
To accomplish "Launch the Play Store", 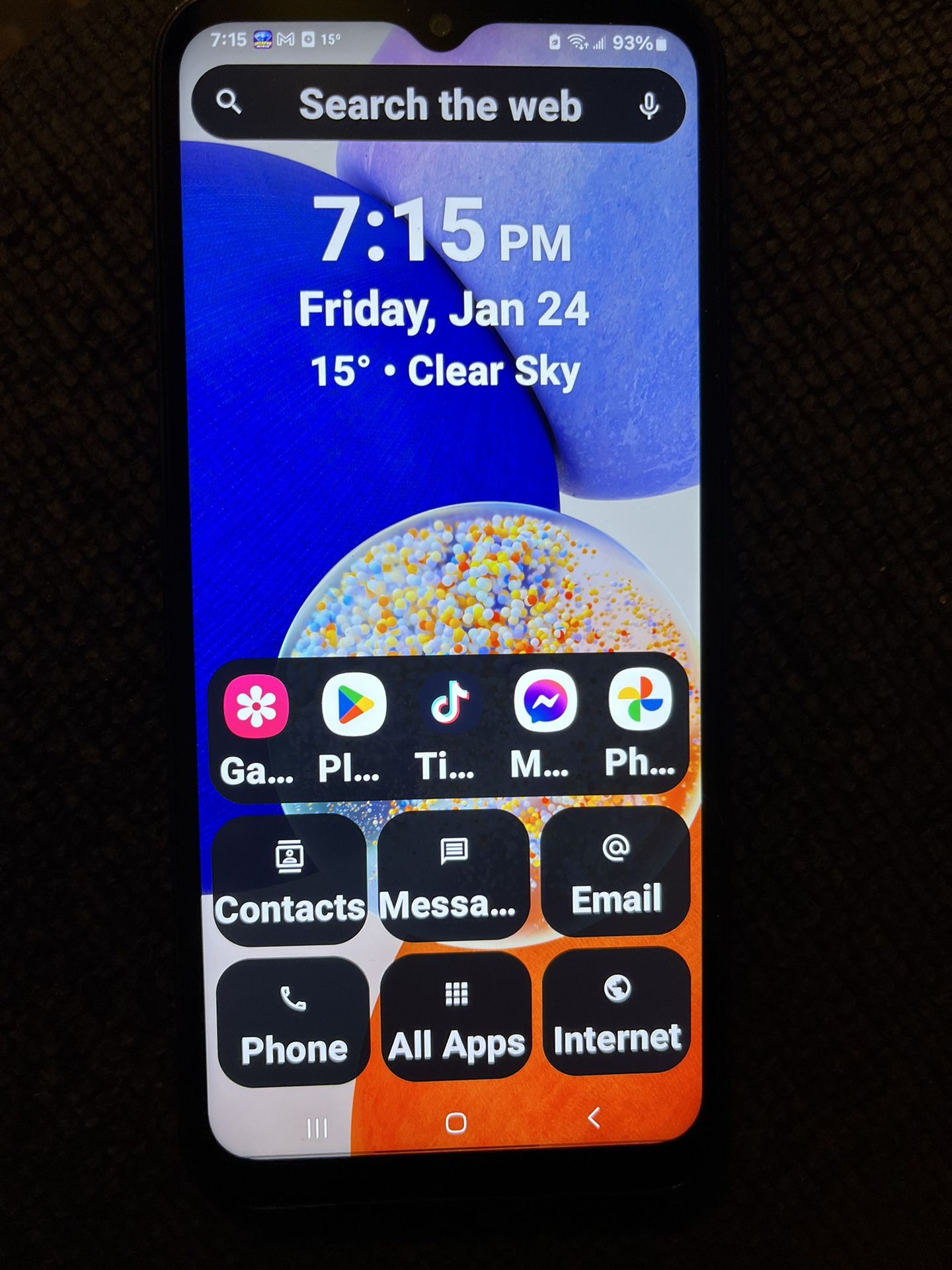I will click(354, 705).
